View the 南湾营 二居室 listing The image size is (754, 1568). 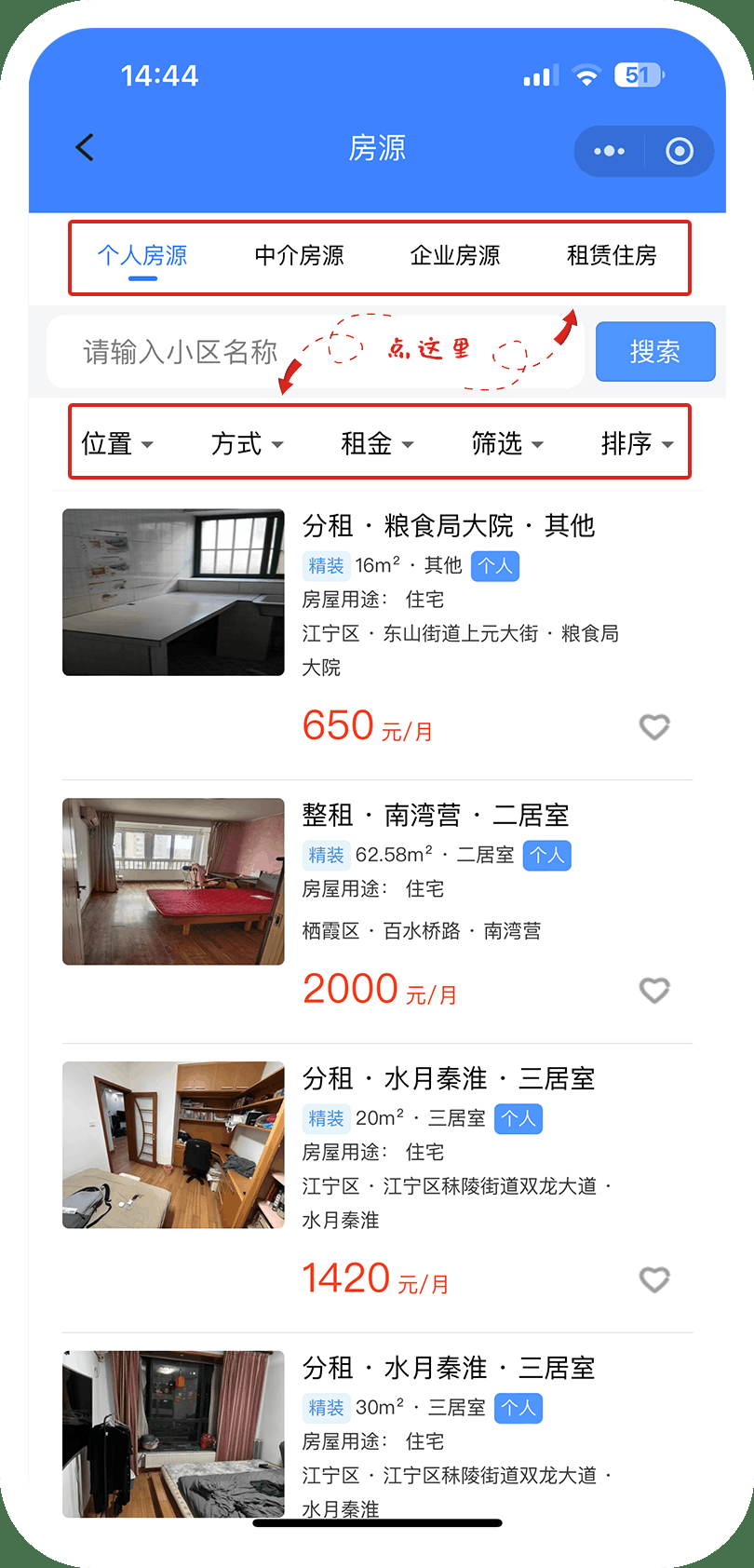point(435,816)
